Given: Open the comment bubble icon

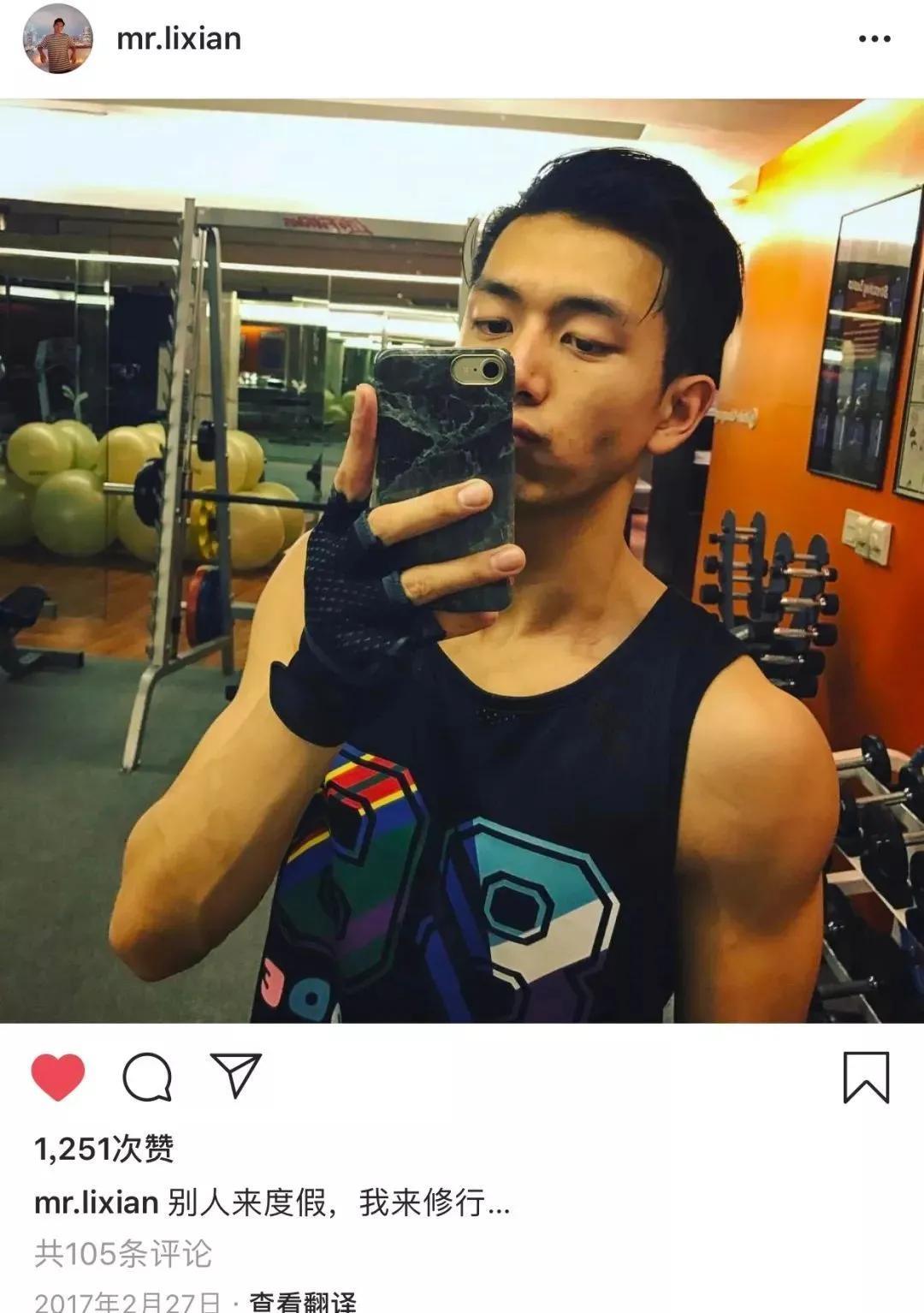Looking at the screenshot, I should [x=147, y=1077].
